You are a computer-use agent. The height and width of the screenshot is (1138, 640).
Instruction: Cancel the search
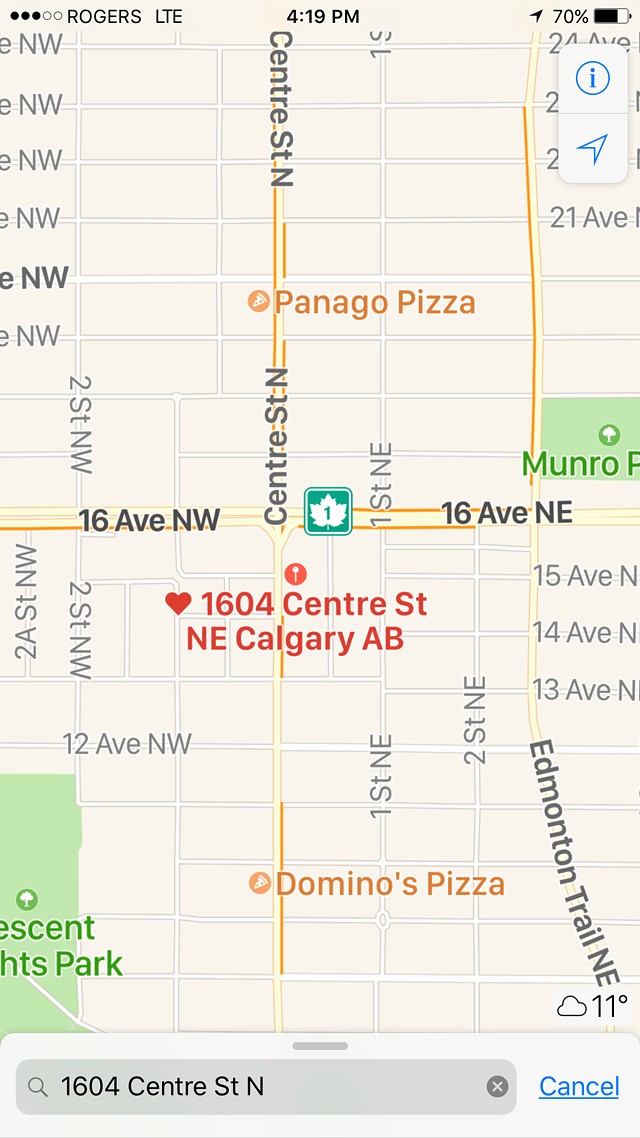tap(579, 1086)
